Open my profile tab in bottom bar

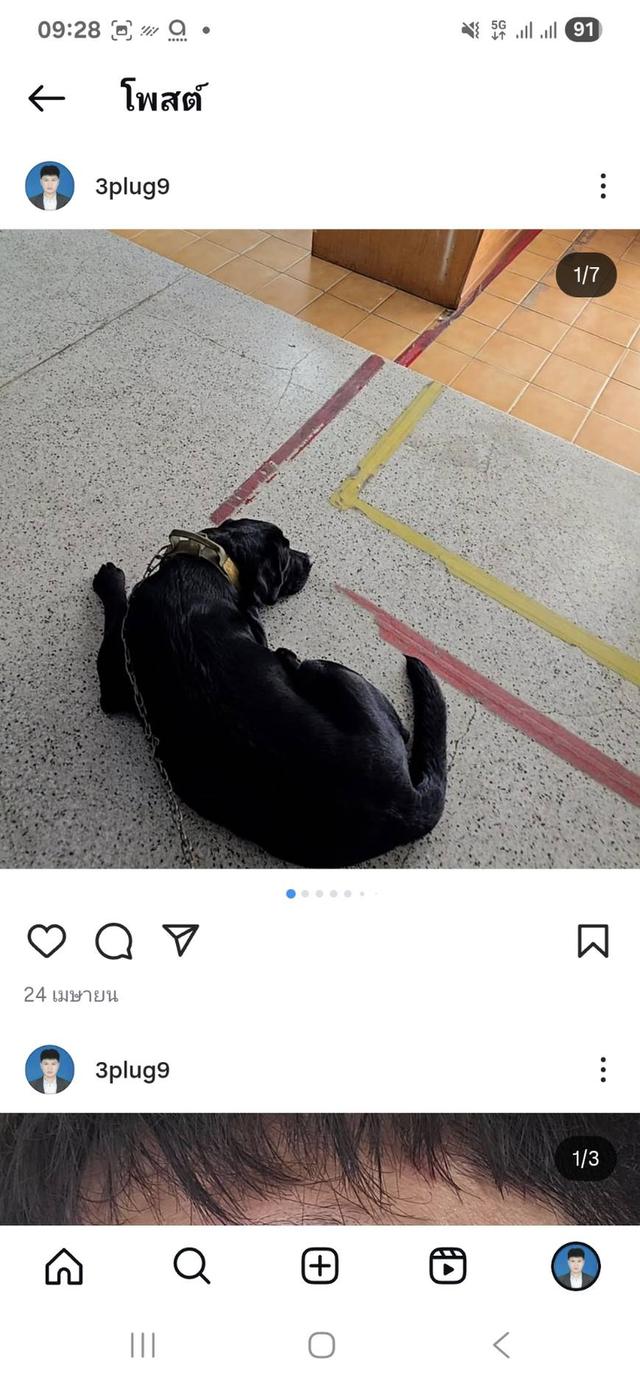[x=576, y=1266]
